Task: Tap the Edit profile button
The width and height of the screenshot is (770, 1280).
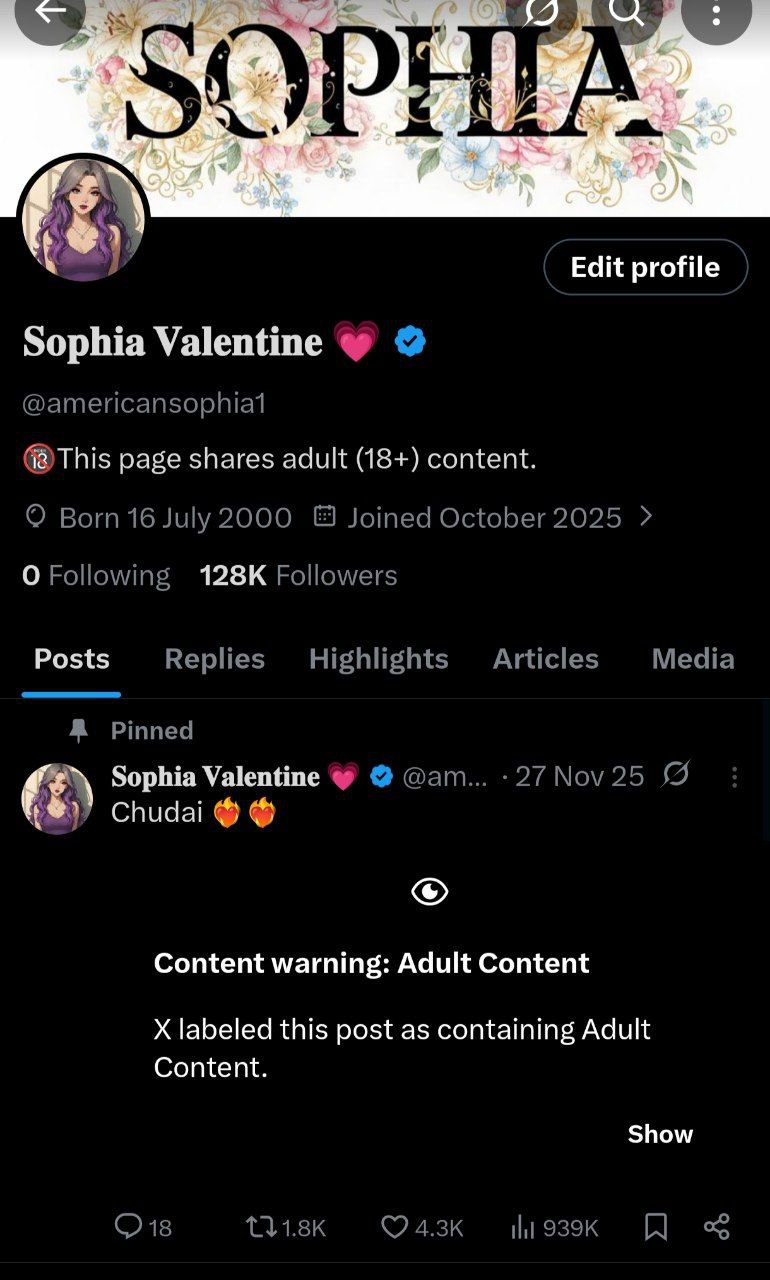Action: tap(645, 267)
